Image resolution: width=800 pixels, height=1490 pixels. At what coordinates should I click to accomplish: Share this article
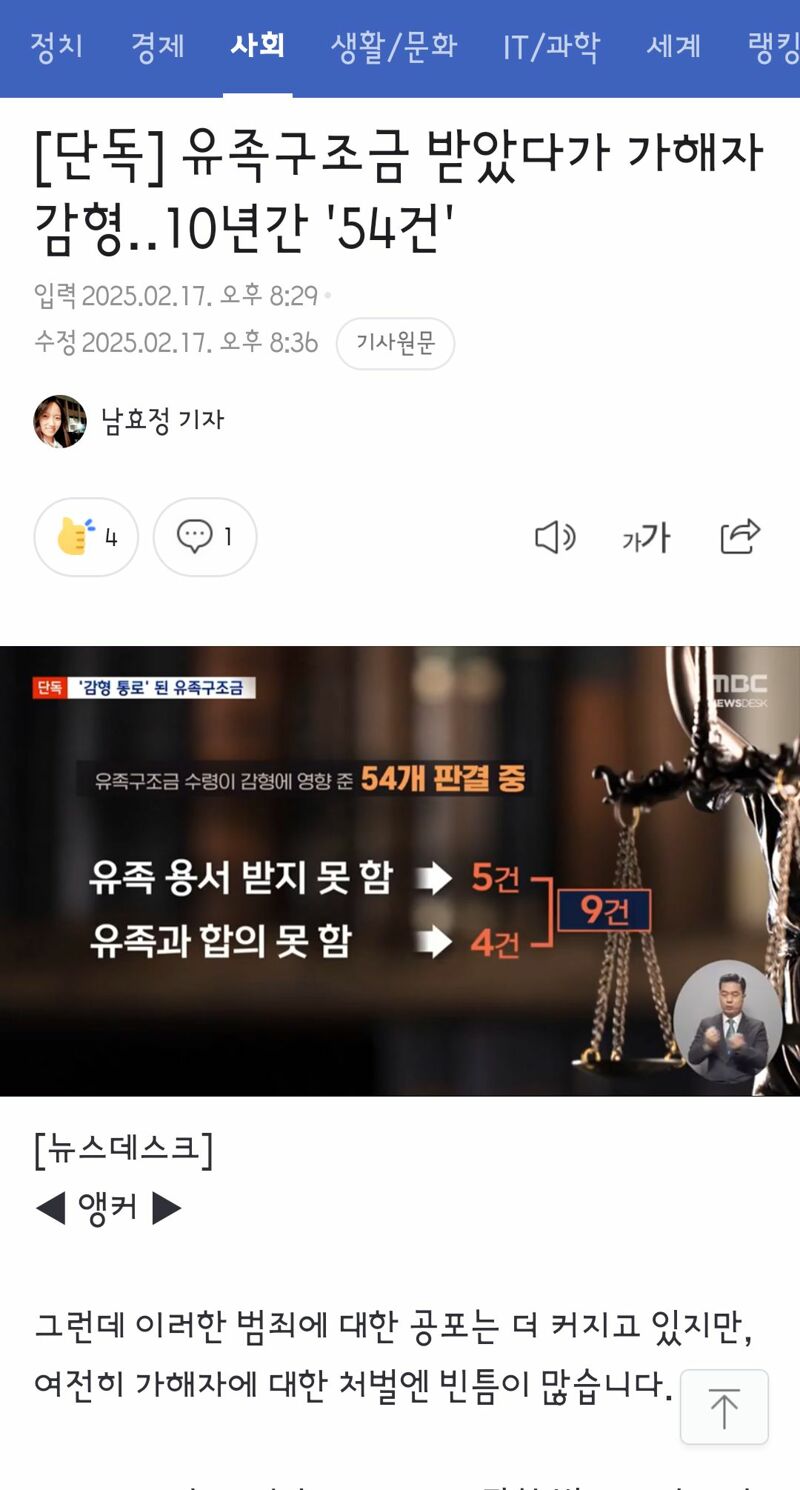[x=740, y=537]
